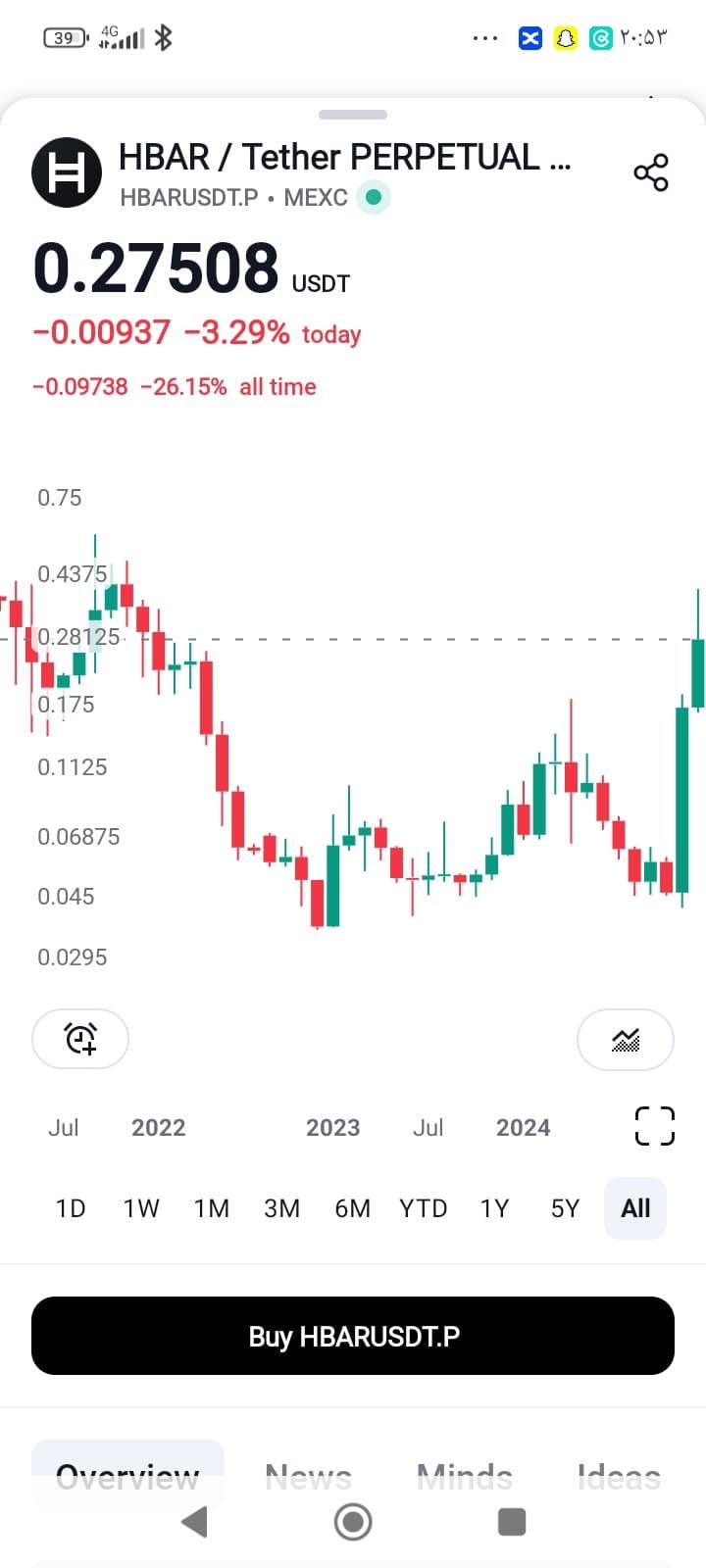The width and height of the screenshot is (706, 1568).
Task: Open the Ideas tab
Action: (x=619, y=1475)
